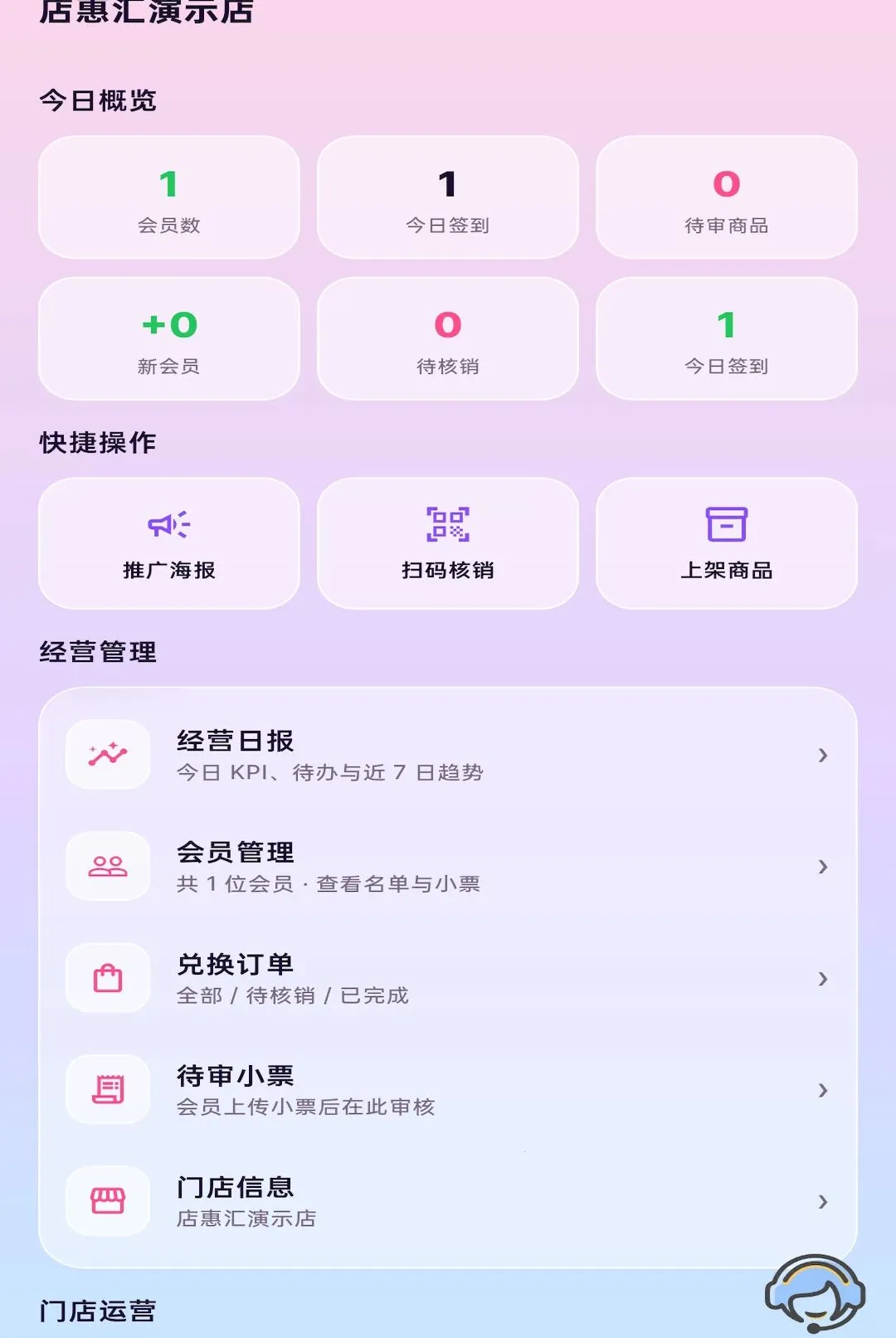Open 上架商品 to list a product
This screenshot has height=1338, width=896.
[x=727, y=543]
